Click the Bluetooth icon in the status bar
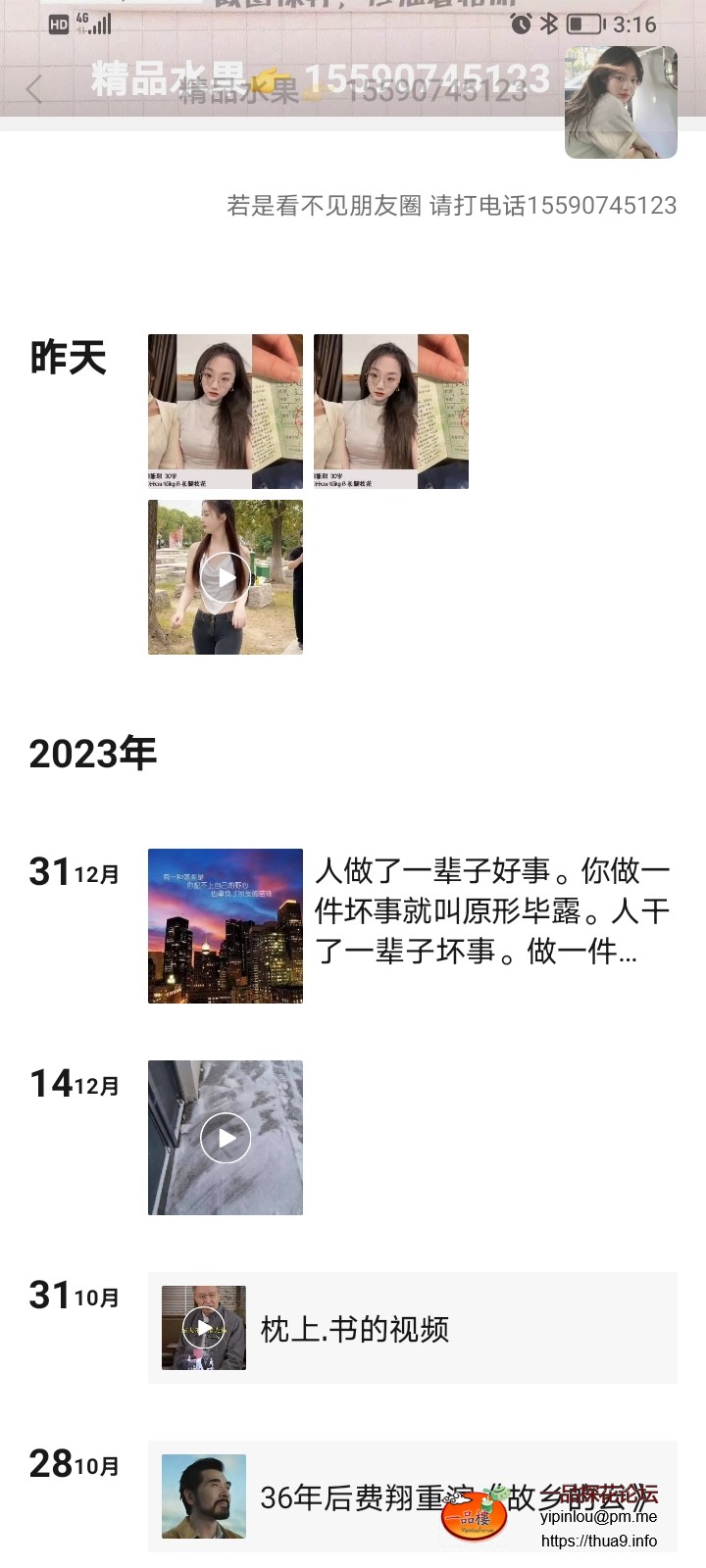706x1568 pixels. pyautogui.click(x=548, y=24)
